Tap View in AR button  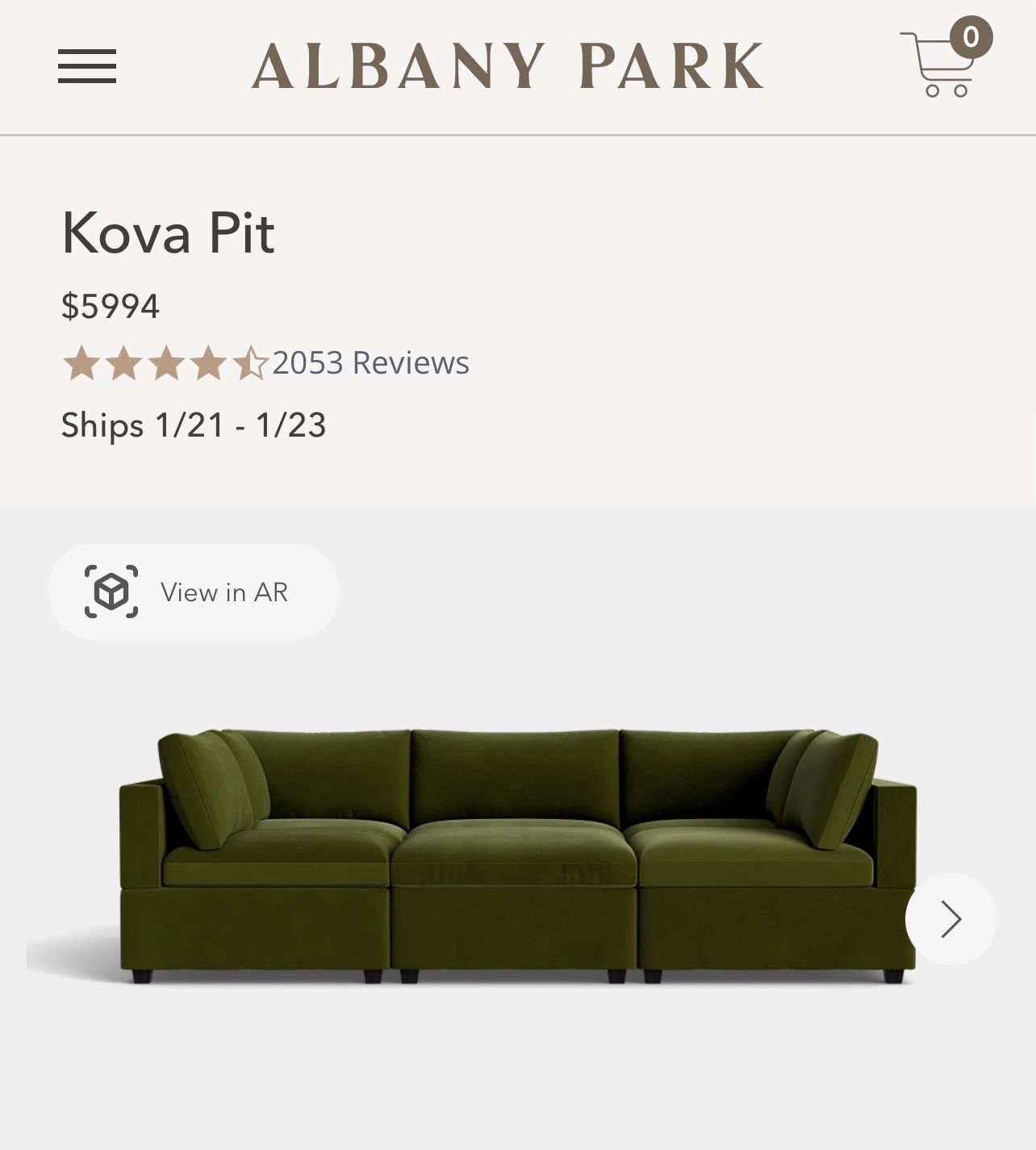coord(194,592)
